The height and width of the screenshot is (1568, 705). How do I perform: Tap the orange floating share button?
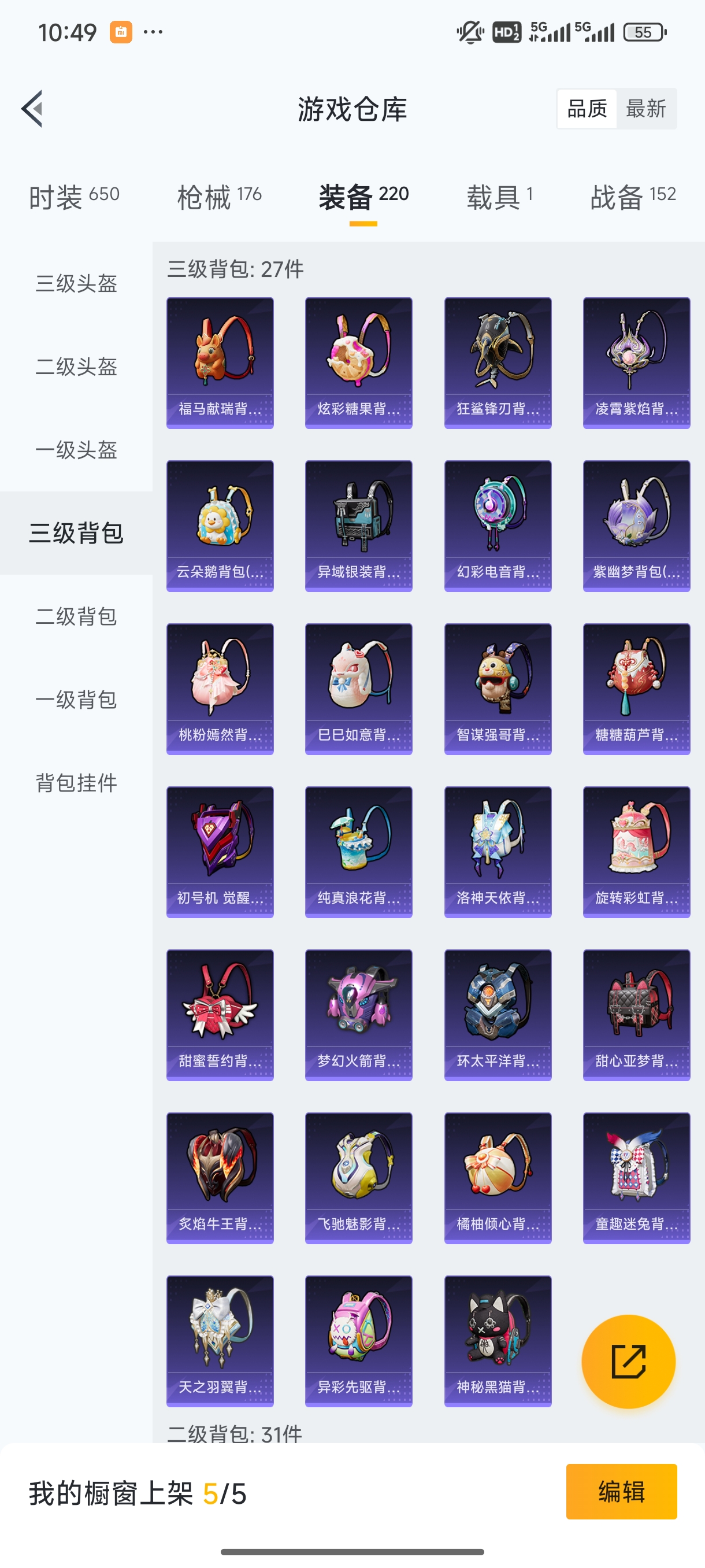tap(628, 1361)
